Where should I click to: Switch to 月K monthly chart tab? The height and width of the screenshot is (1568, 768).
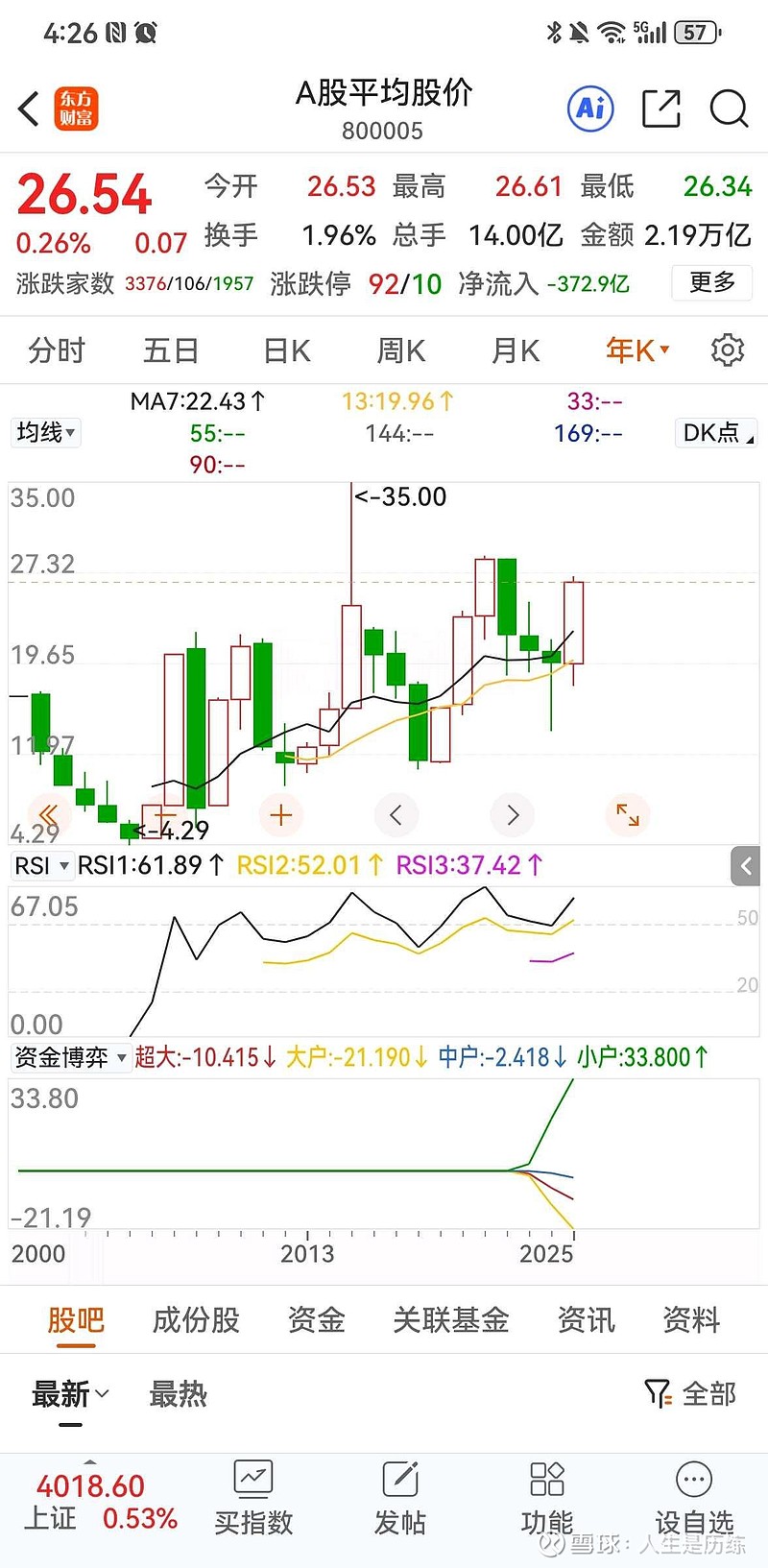point(515,350)
